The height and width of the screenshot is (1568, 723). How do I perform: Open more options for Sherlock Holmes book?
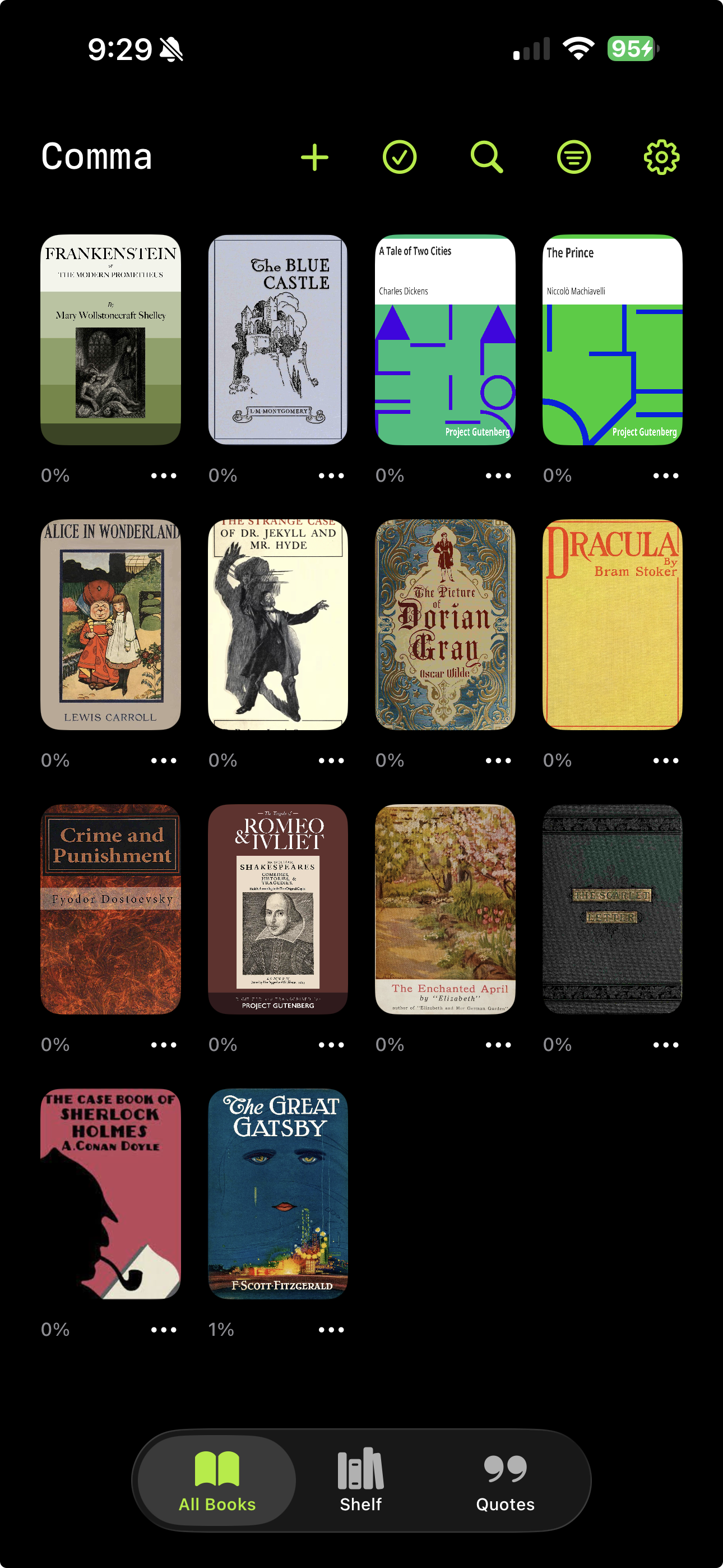(x=164, y=1330)
